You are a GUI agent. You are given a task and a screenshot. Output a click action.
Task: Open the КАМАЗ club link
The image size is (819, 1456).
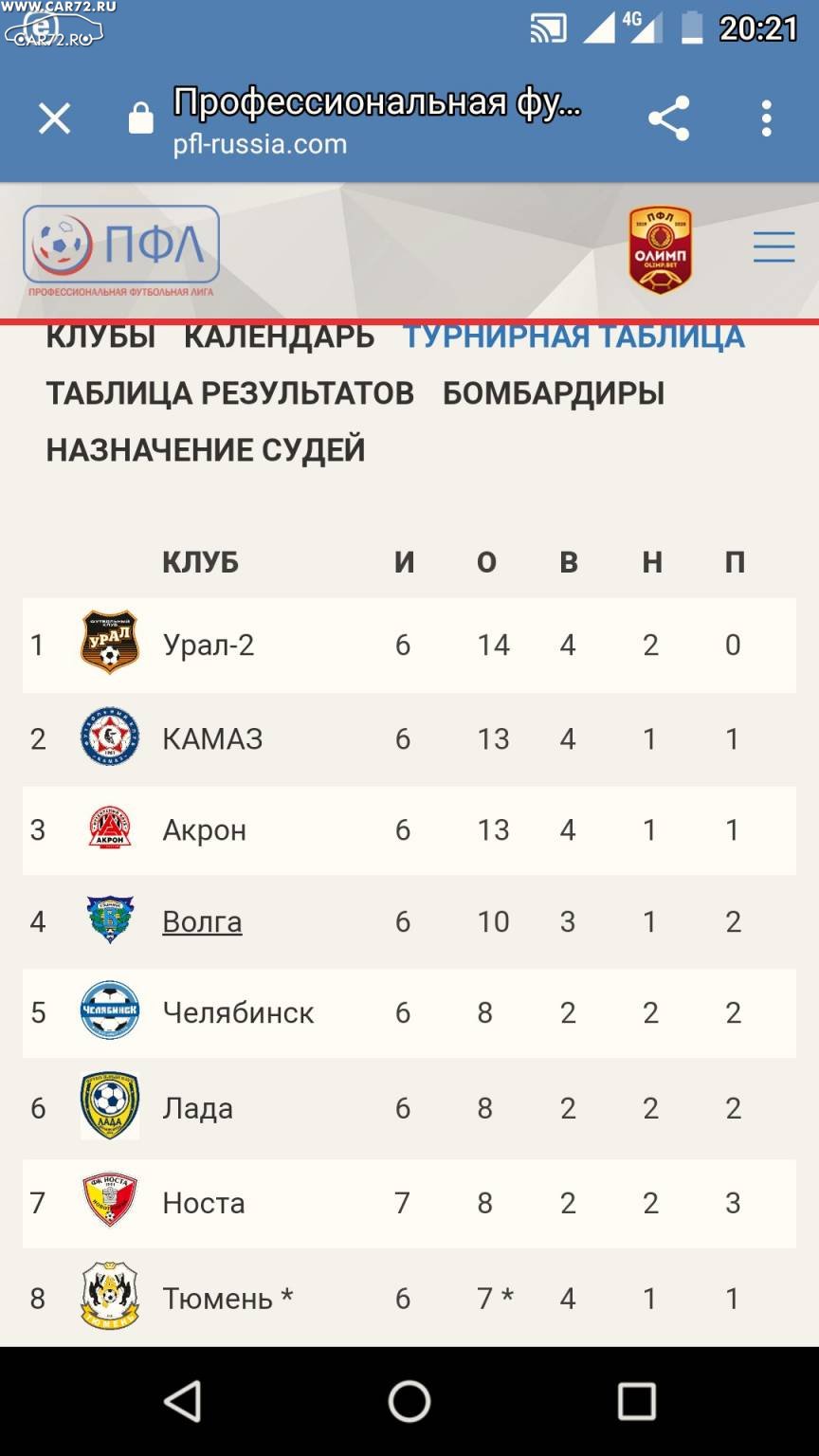click(x=212, y=738)
